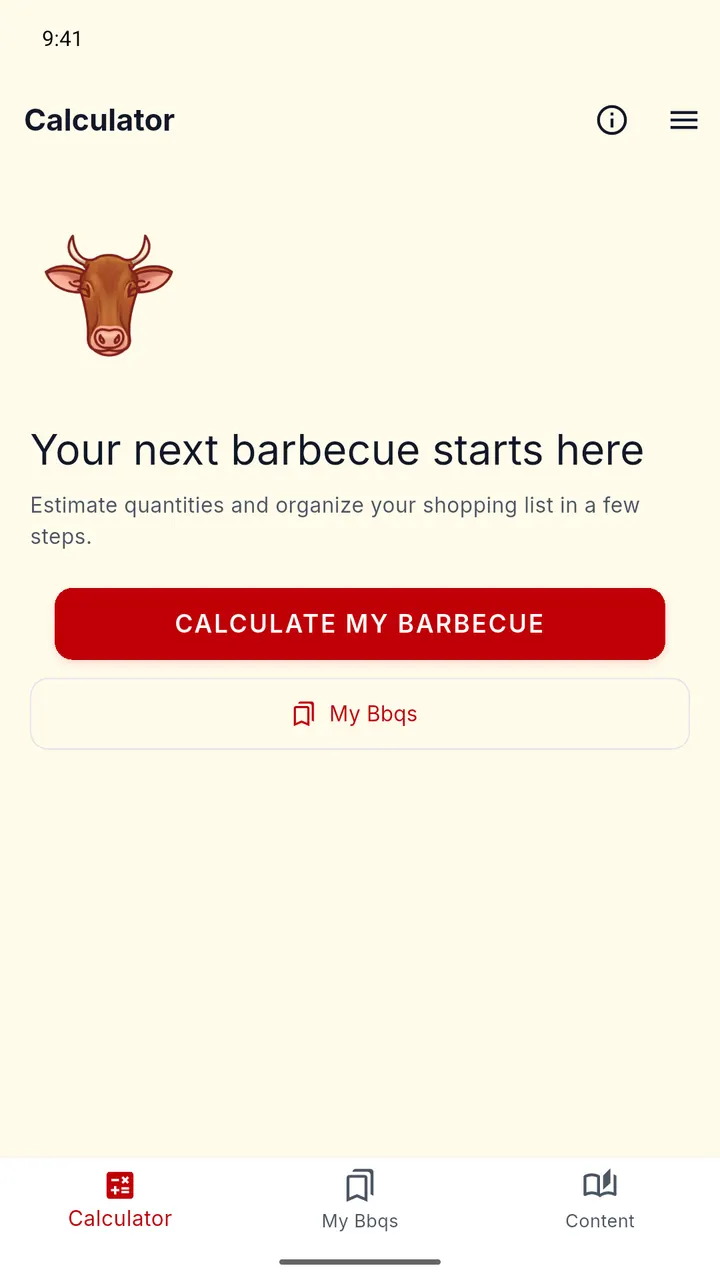
Task: Switch to the Content tab
Action: tap(600, 1200)
